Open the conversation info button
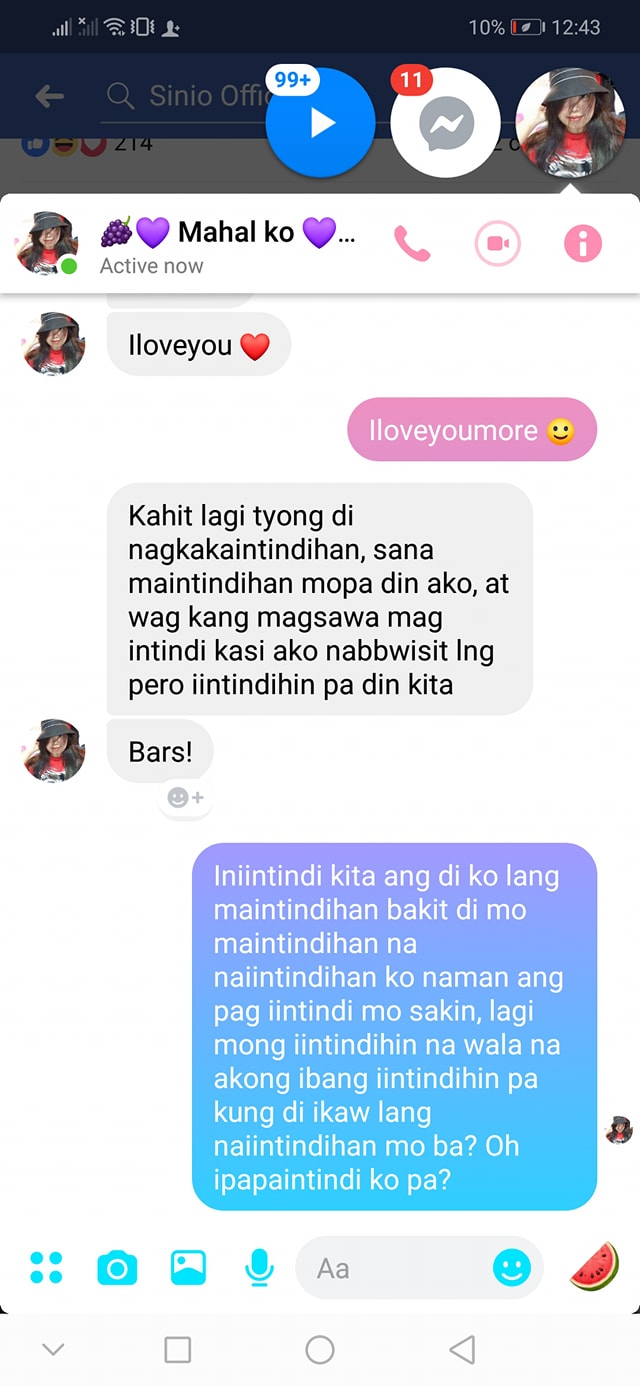This screenshot has height=1386, width=640. tap(583, 243)
